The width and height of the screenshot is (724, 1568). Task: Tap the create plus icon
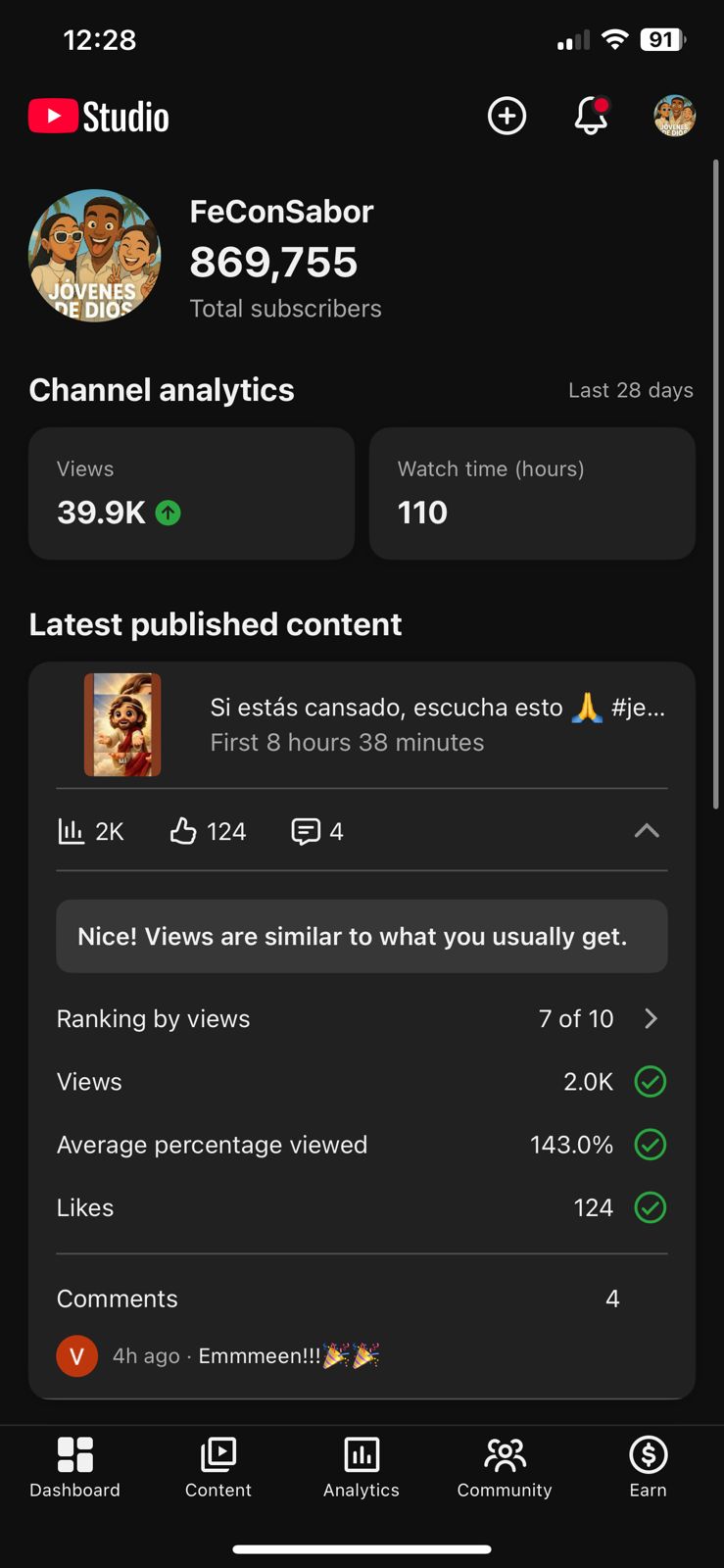pos(507,117)
